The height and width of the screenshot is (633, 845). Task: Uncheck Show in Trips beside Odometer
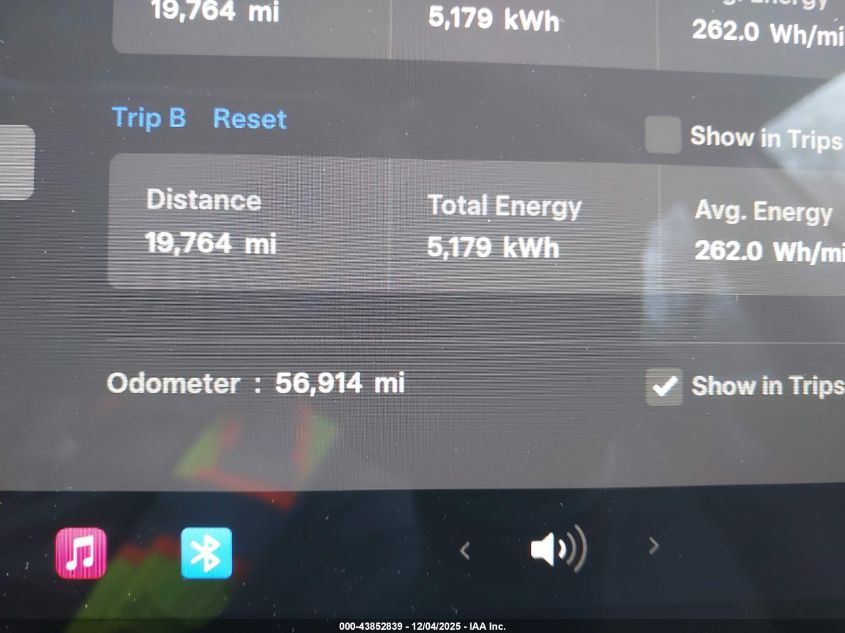tap(664, 385)
